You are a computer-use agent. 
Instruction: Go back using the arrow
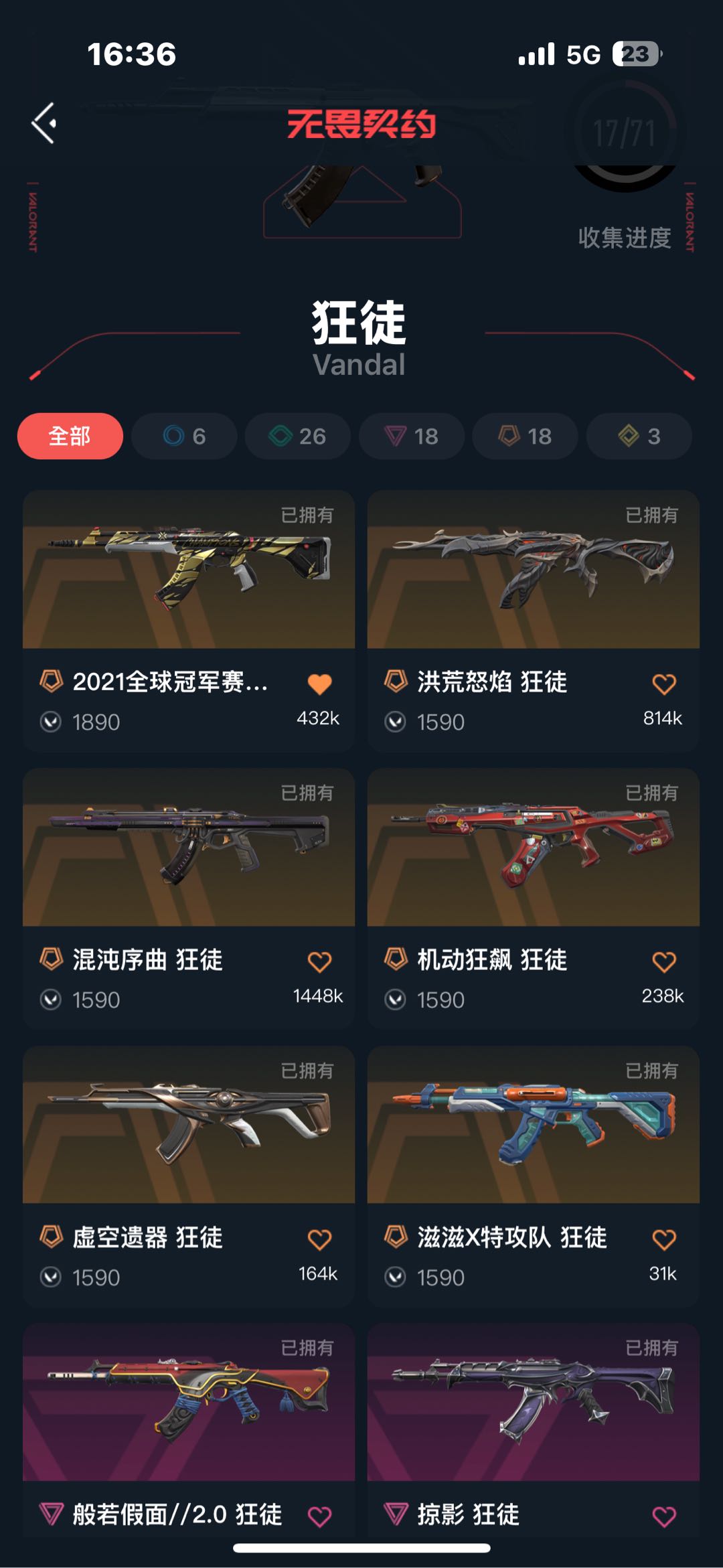click(44, 123)
